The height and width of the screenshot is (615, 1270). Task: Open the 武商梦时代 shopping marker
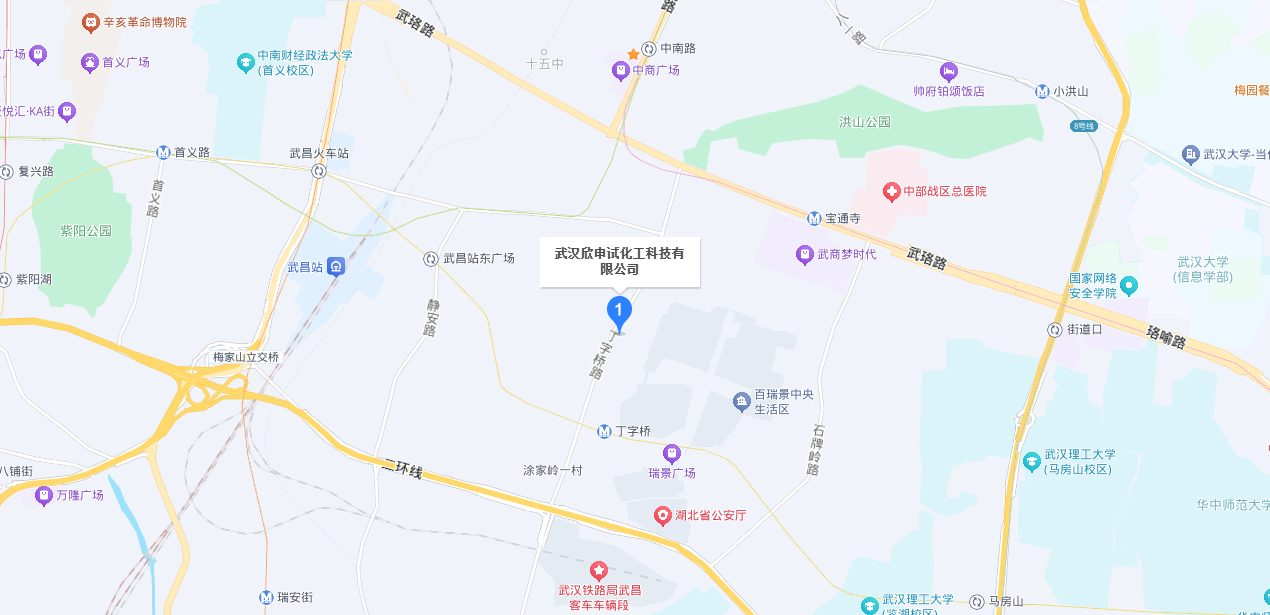point(804,254)
